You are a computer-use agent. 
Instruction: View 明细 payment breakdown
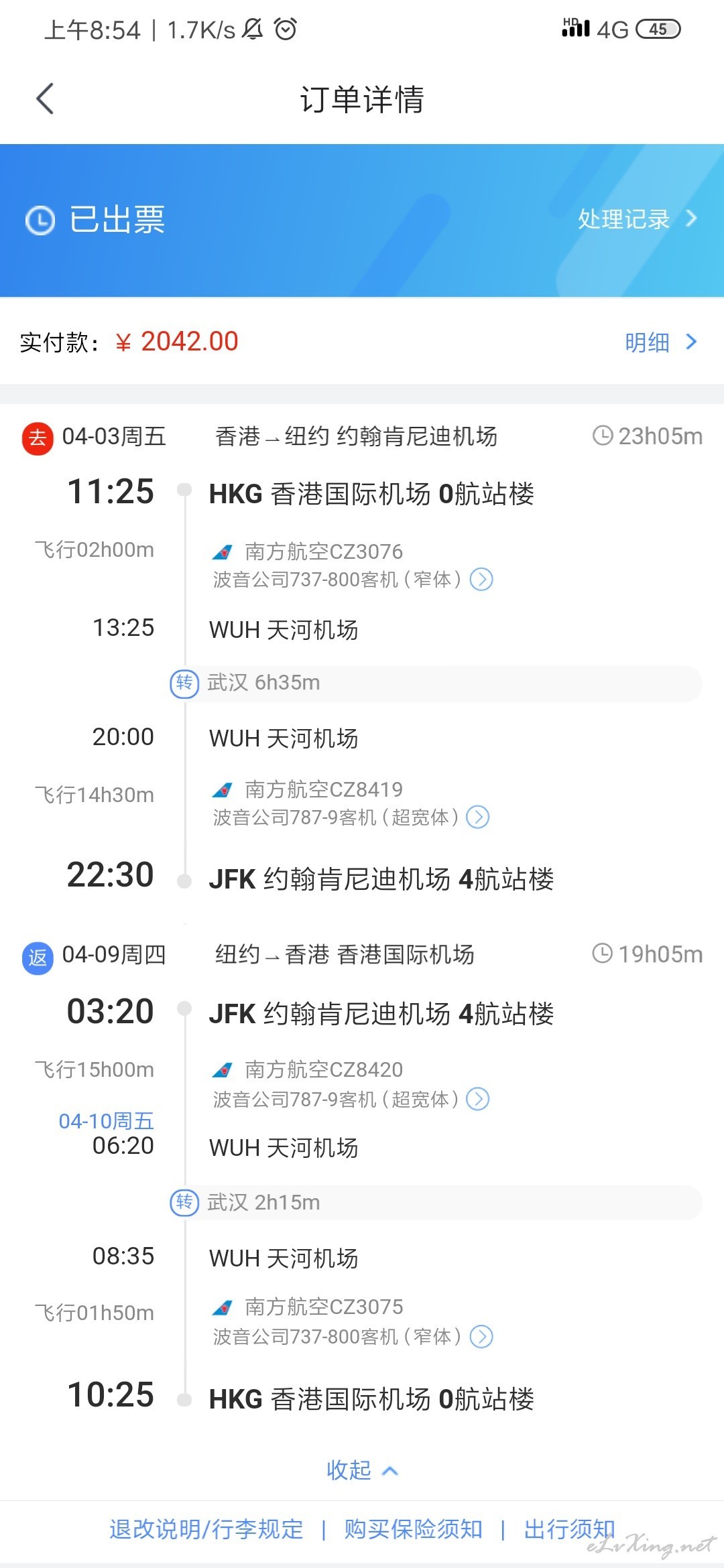[661, 342]
